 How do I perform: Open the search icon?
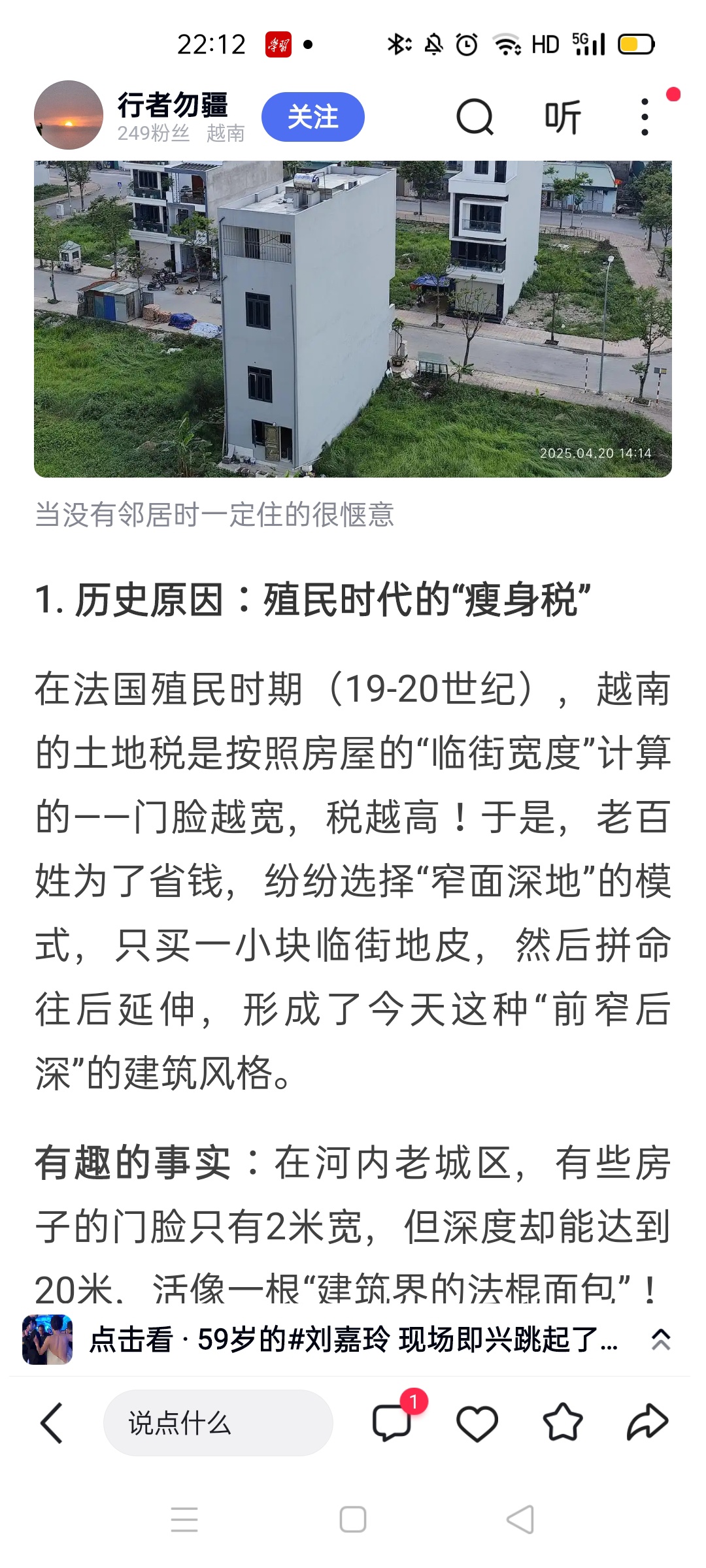[x=474, y=117]
